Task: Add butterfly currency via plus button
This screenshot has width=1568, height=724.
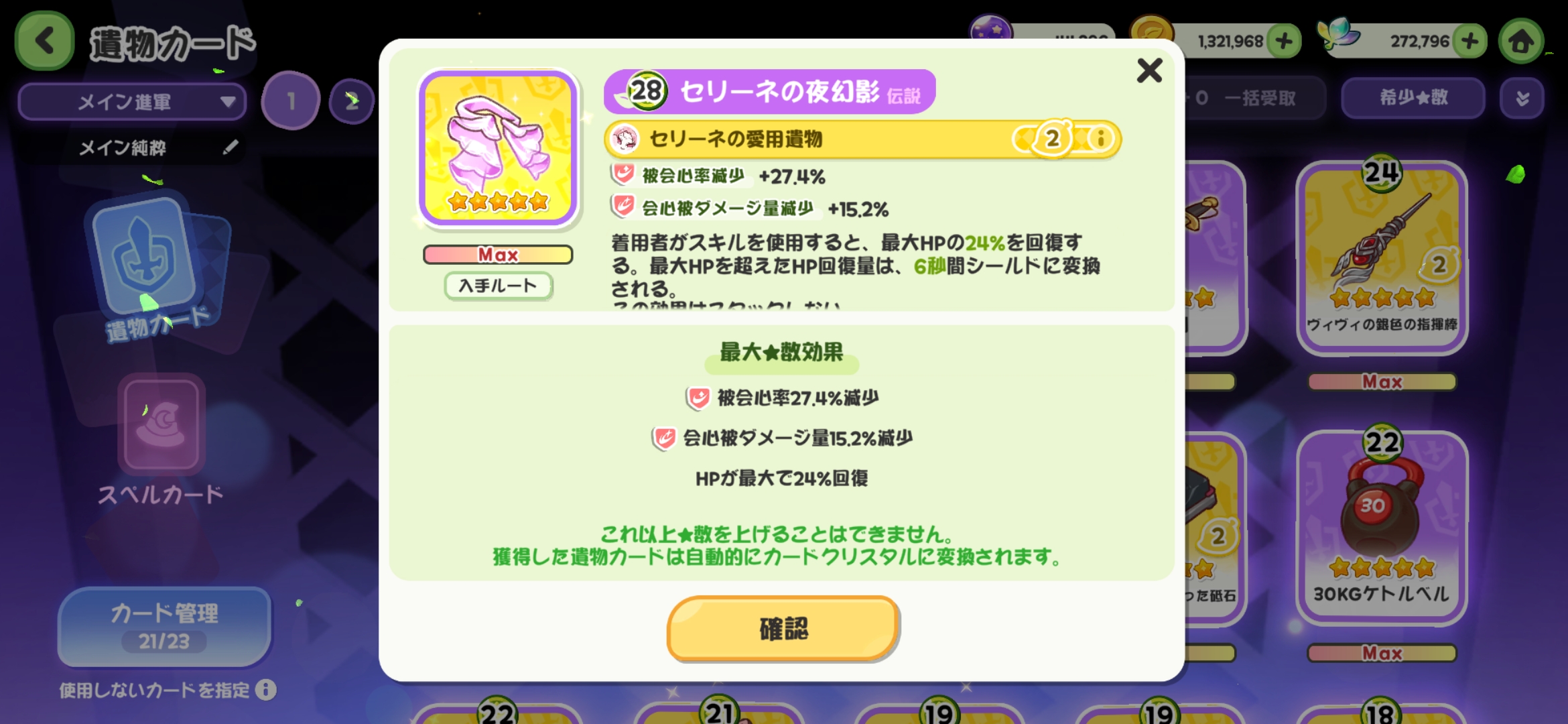Action: tap(1470, 42)
